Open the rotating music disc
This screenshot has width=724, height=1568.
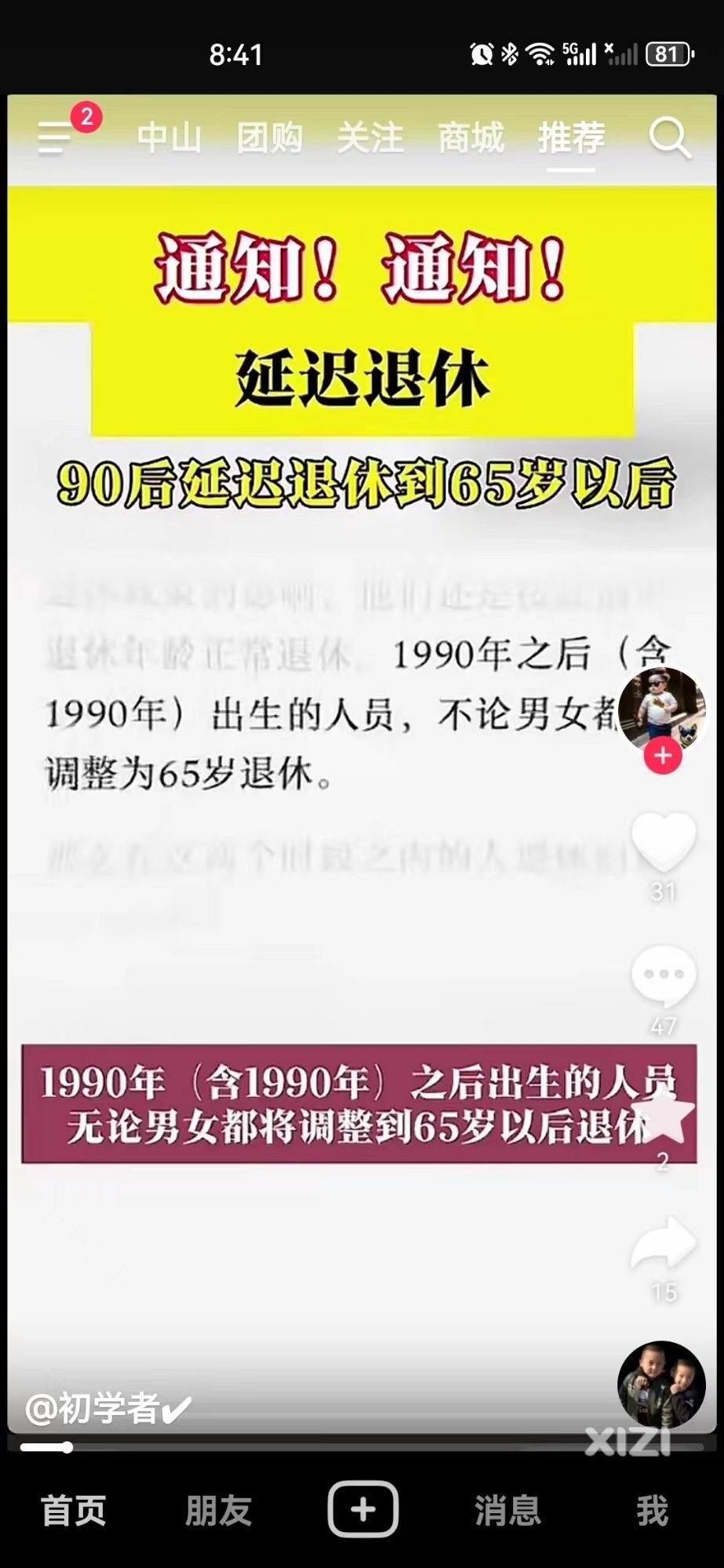(661, 1385)
